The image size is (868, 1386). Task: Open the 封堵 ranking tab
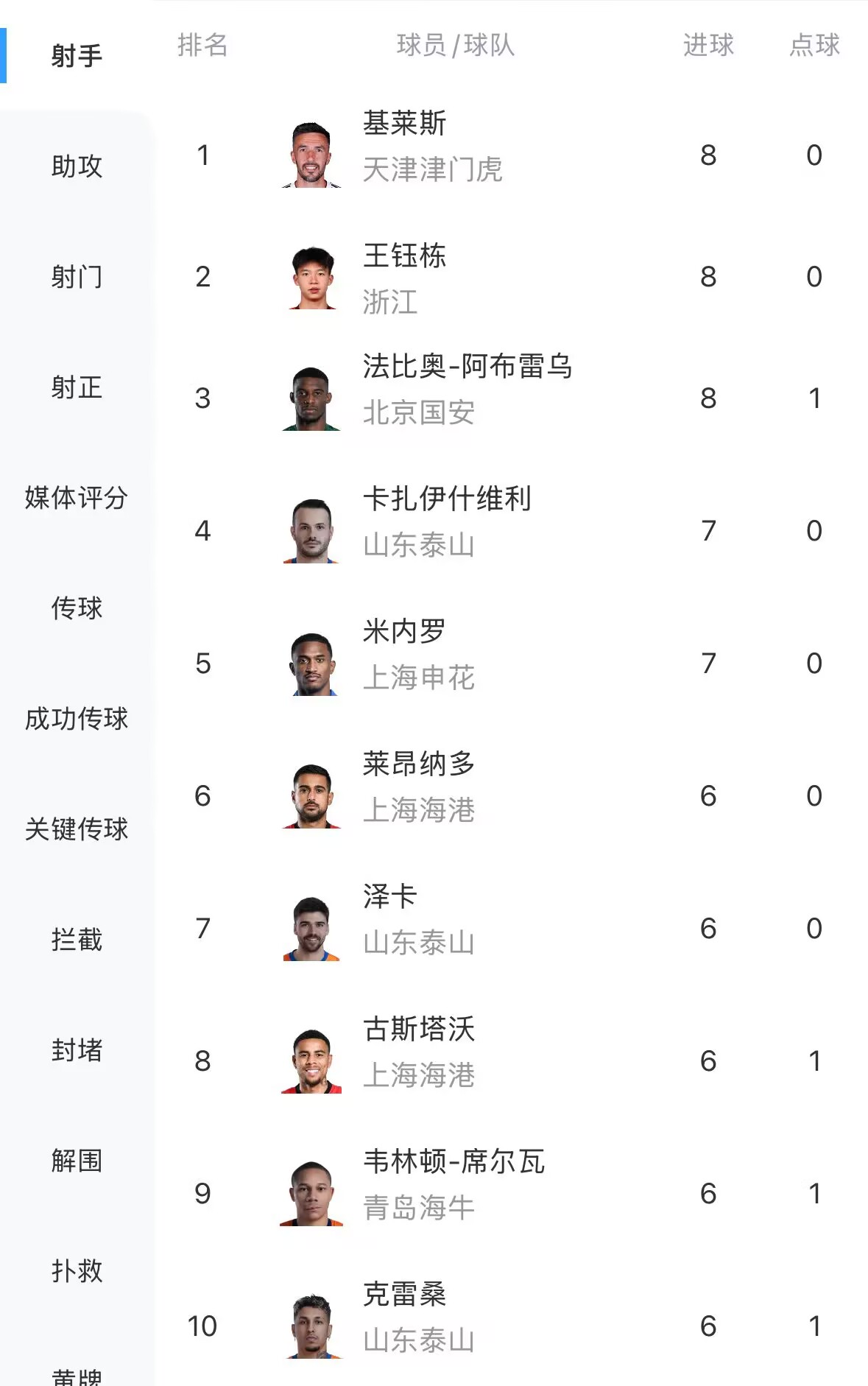77,1050
